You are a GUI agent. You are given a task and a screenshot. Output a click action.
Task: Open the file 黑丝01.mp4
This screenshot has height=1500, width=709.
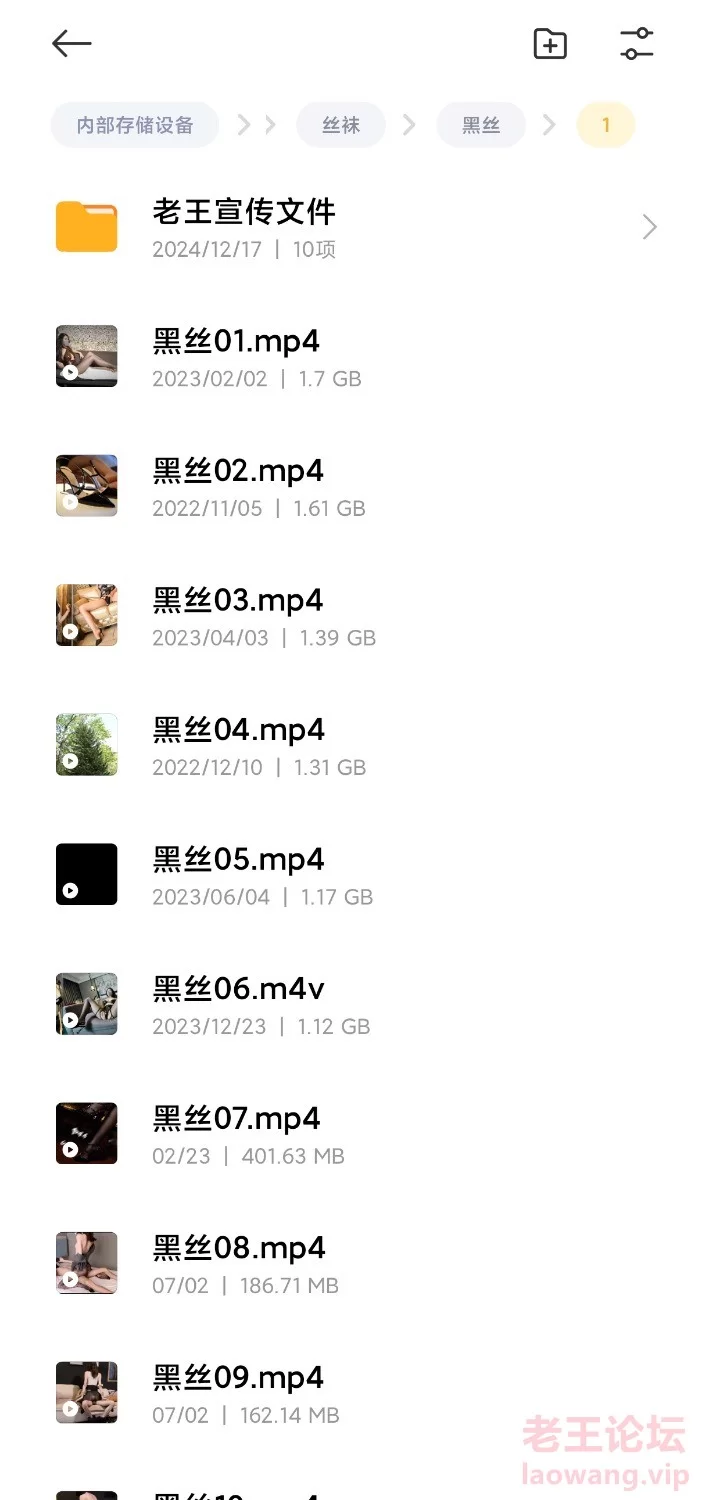pyautogui.click(x=354, y=357)
